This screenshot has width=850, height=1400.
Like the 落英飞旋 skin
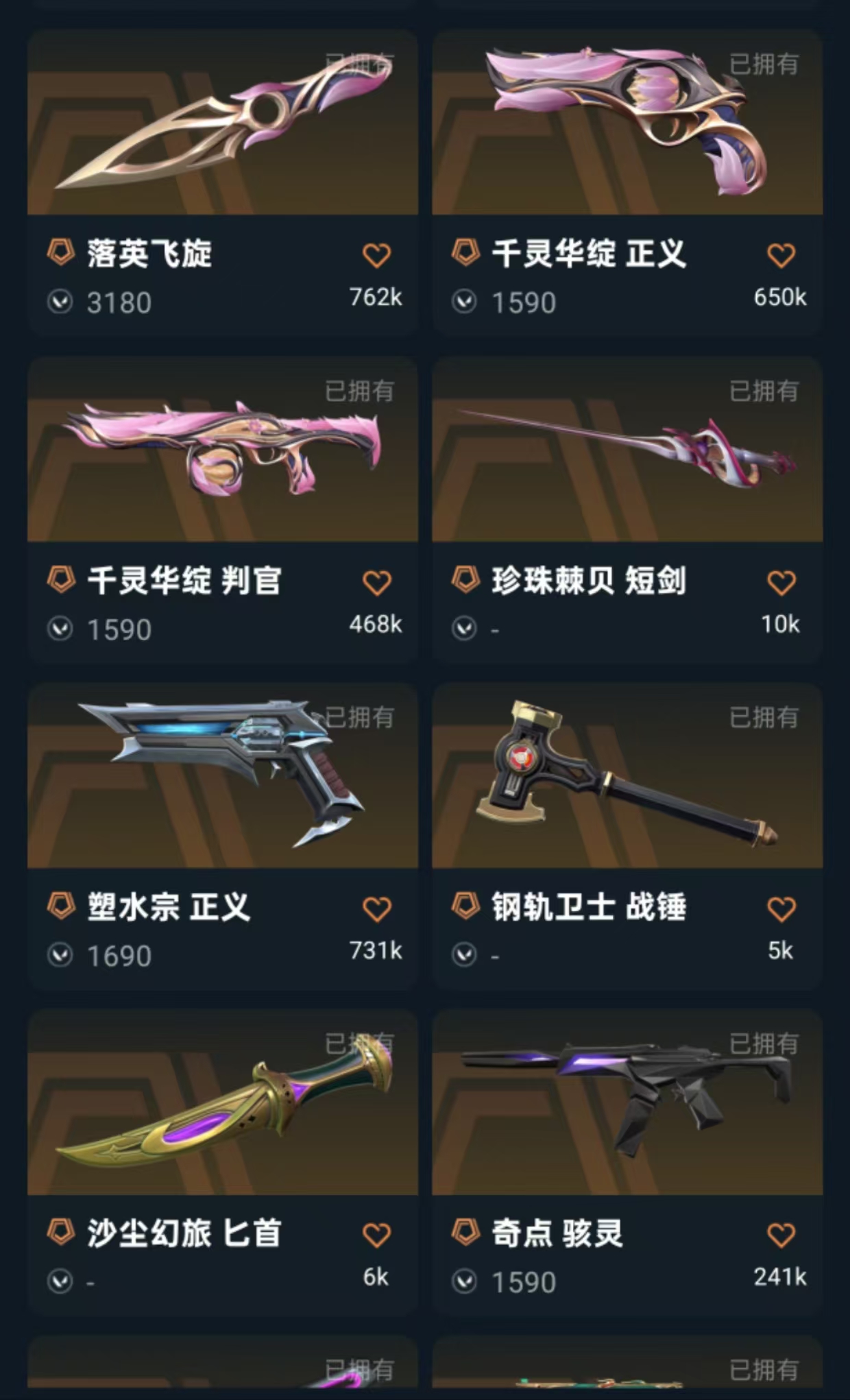tap(376, 255)
